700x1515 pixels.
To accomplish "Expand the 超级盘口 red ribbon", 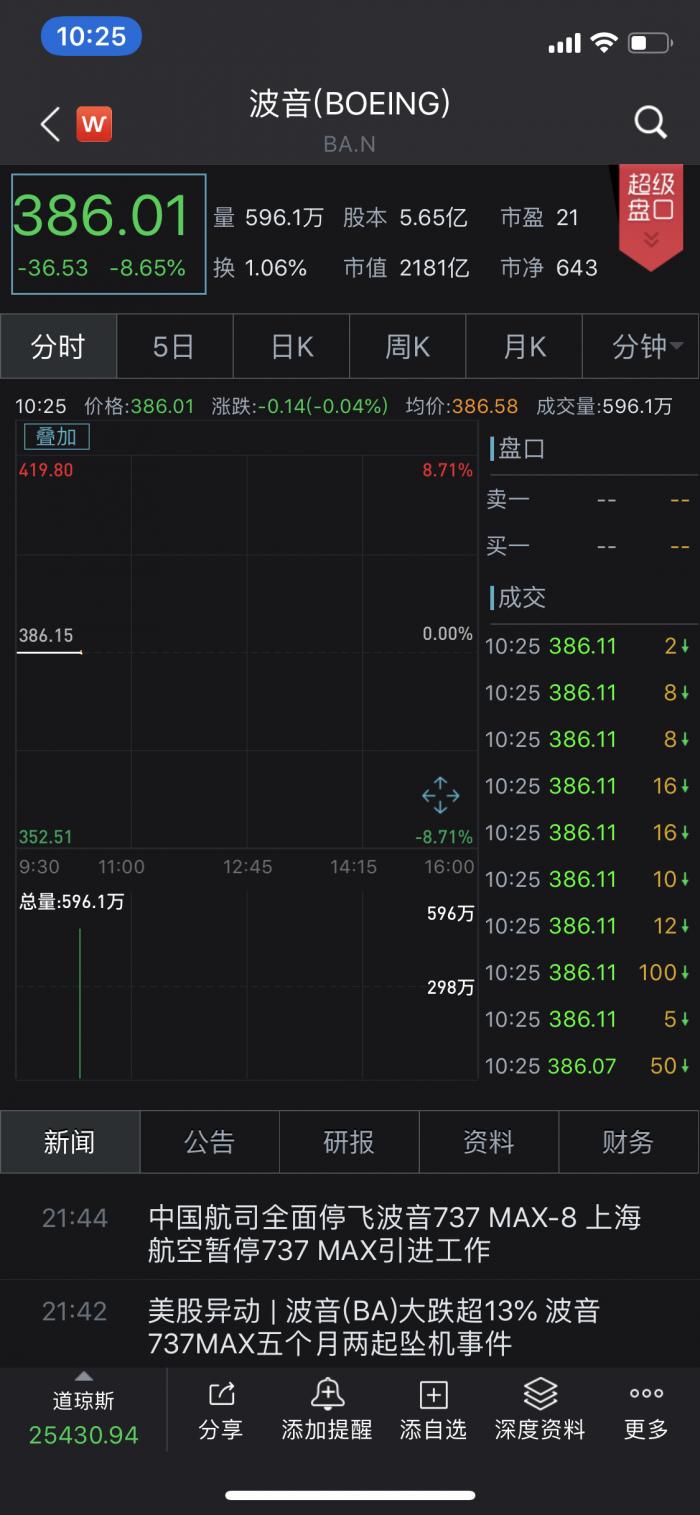I will [651, 215].
